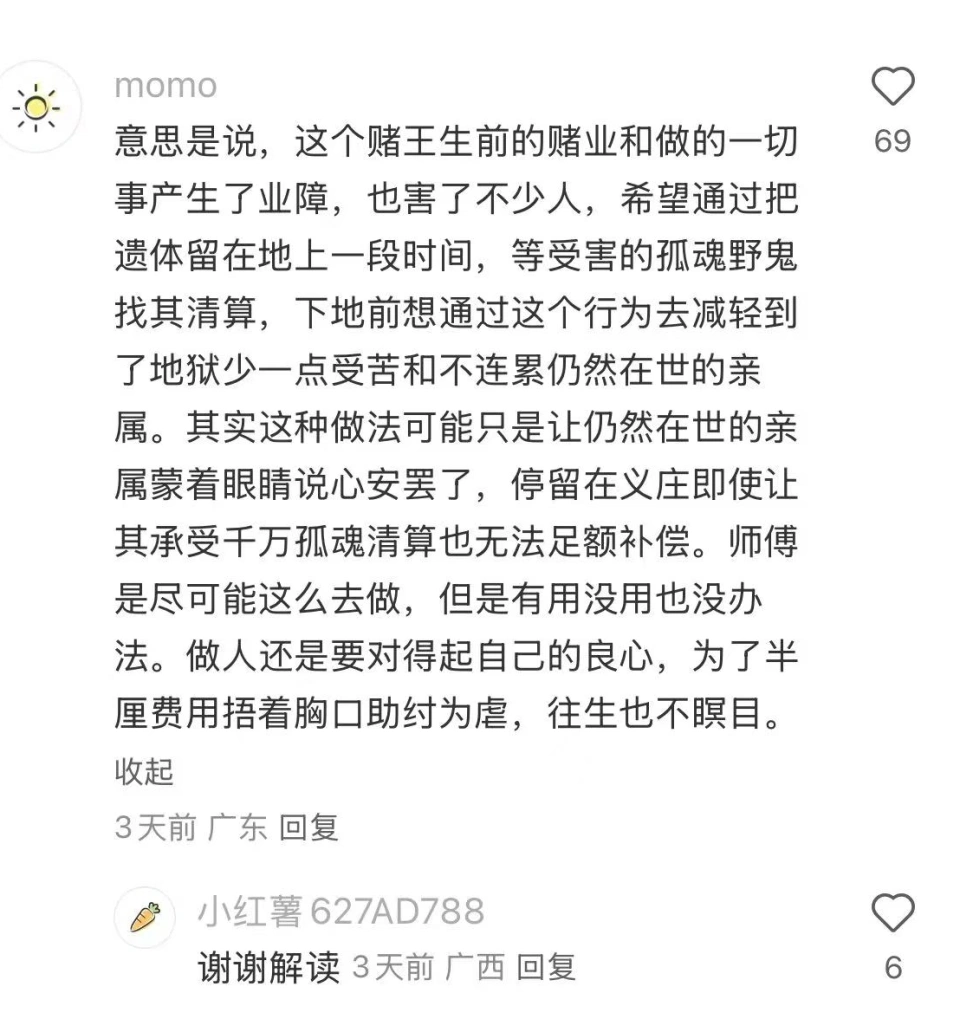Like momo's comment
The width and height of the screenshot is (960, 1019).
tap(892, 88)
